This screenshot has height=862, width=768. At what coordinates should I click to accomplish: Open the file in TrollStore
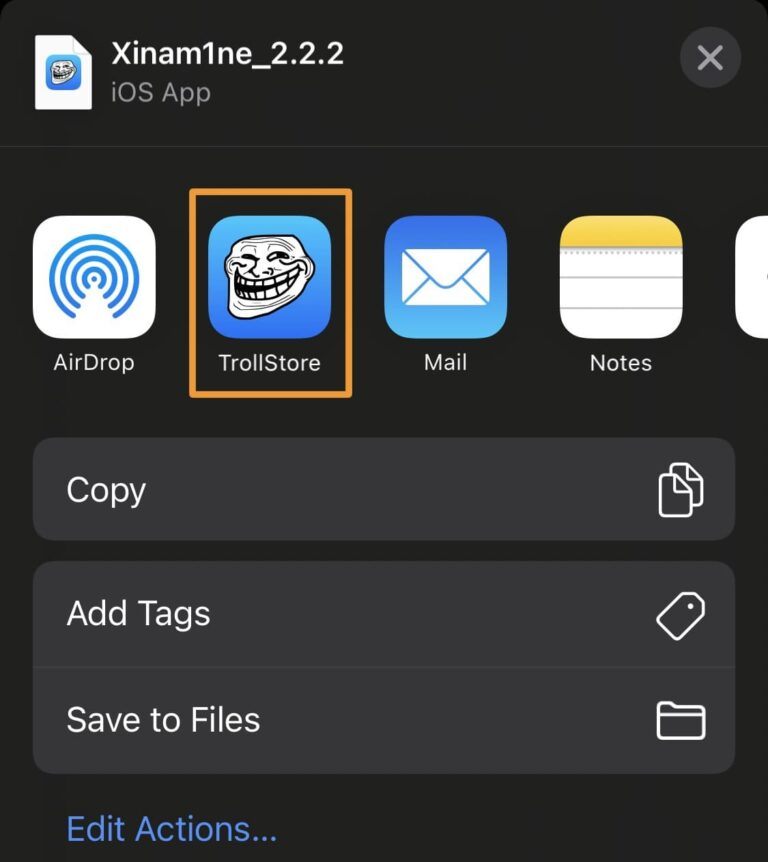tap(270, 278)
